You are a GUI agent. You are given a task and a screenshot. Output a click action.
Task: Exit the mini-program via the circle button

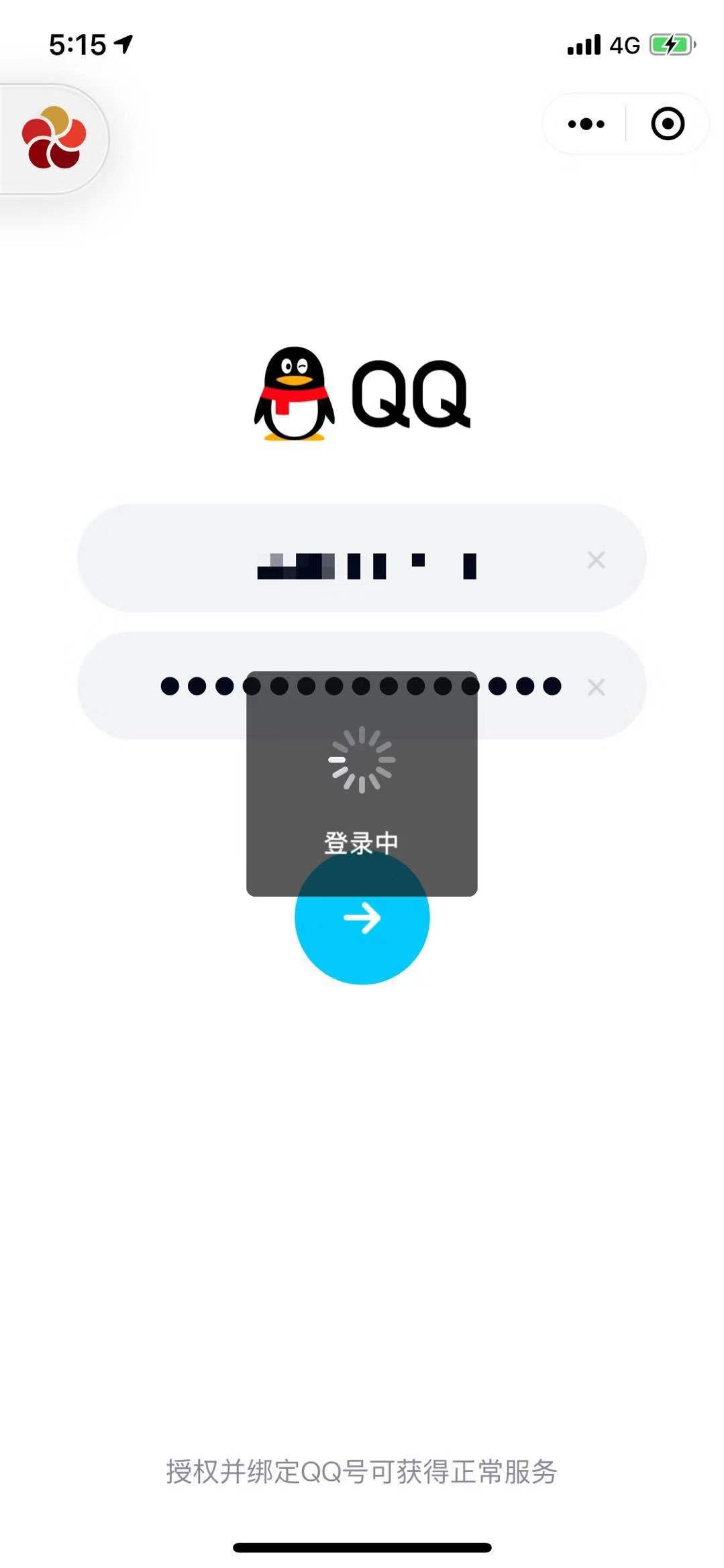click(x=666, y=123)
